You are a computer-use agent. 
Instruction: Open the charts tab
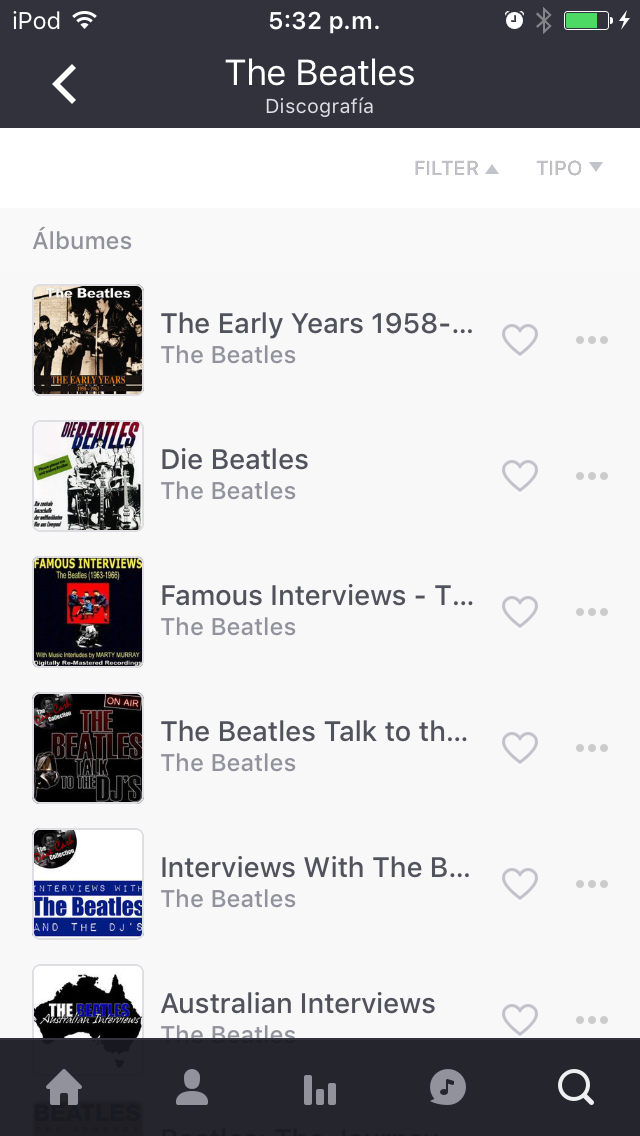tap(320, 1088)
